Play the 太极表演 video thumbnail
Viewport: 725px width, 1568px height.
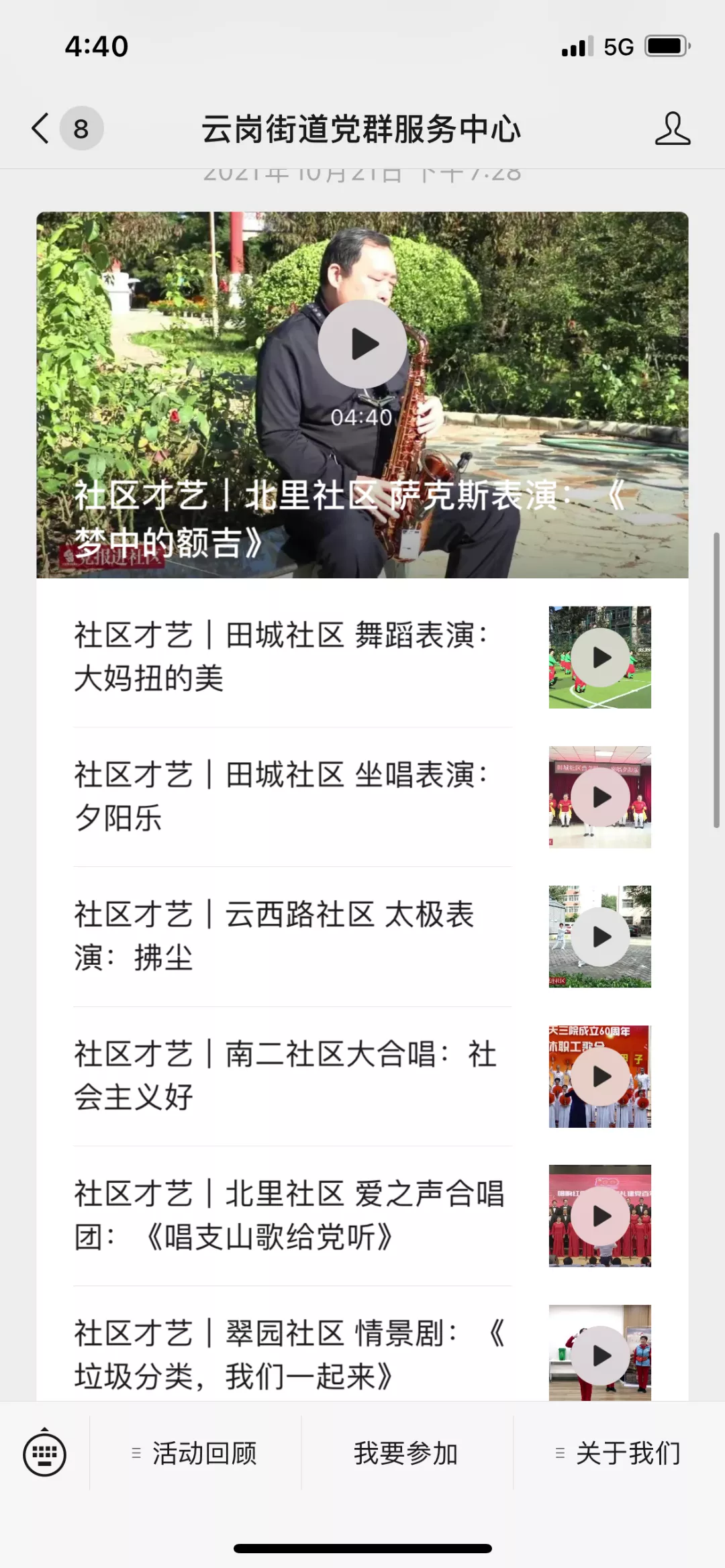click(x=599, y=937)
